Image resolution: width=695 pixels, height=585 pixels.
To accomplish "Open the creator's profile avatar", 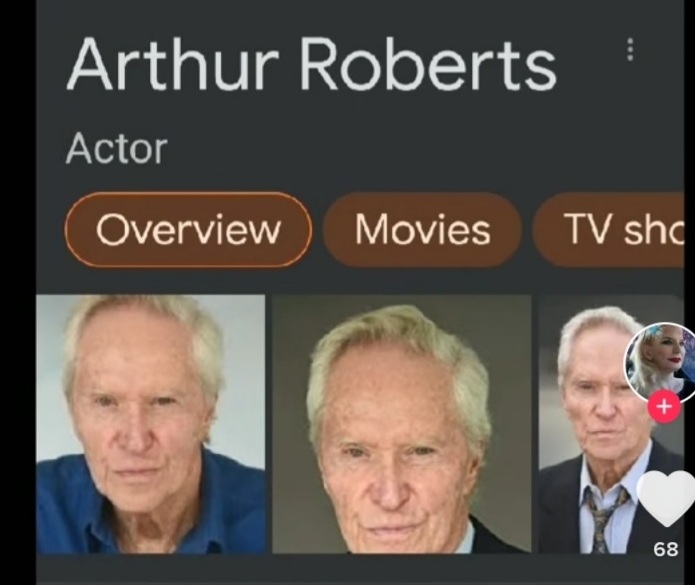I will (x=662, y=361).
